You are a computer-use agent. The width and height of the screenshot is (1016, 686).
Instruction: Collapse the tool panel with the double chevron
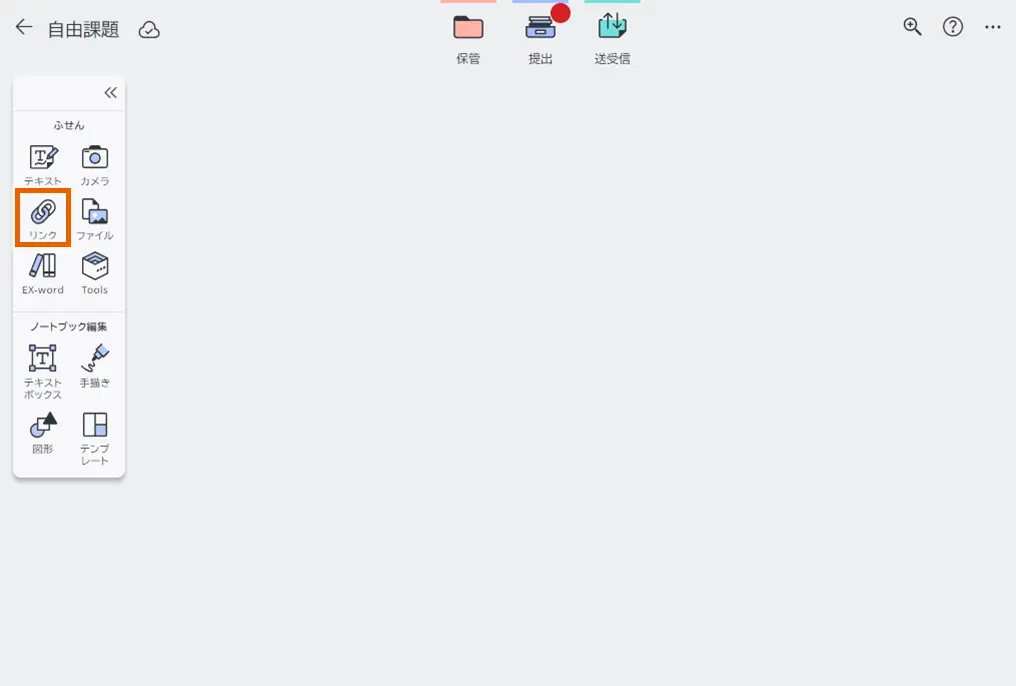tap(110, 93)
